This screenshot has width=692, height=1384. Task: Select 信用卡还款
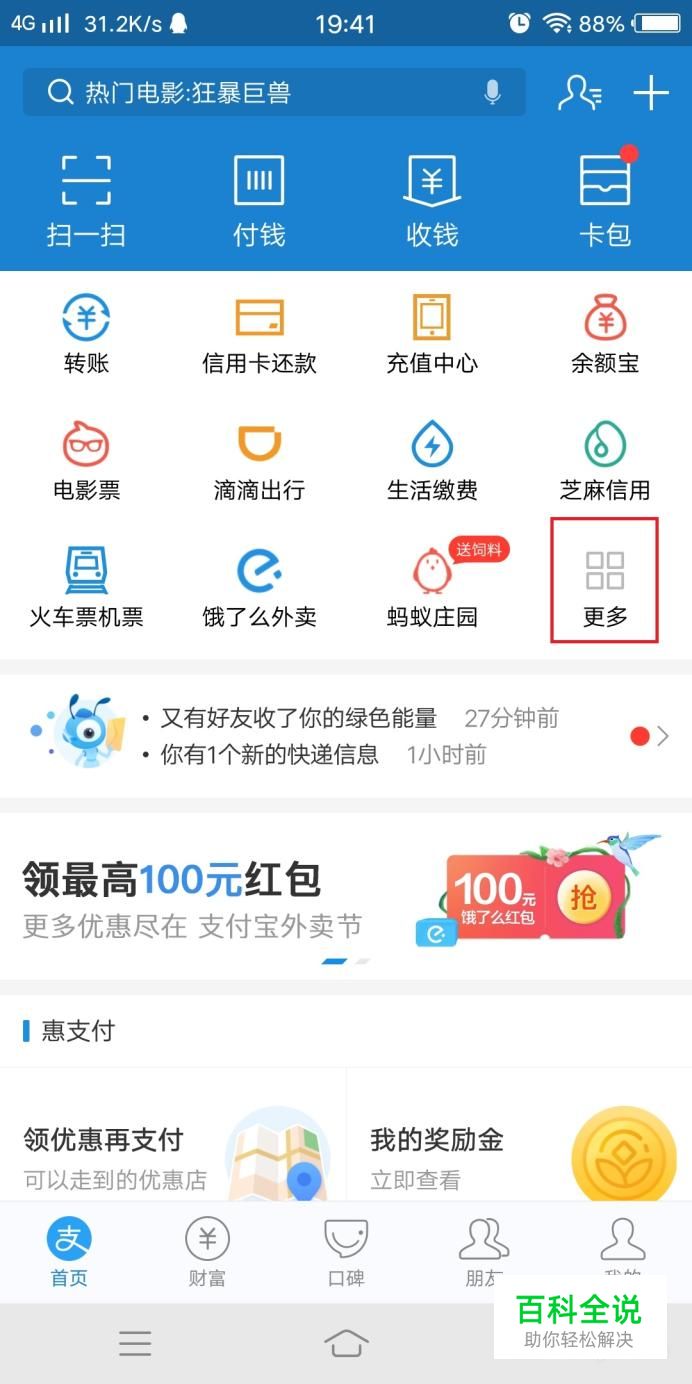[259, 335]
